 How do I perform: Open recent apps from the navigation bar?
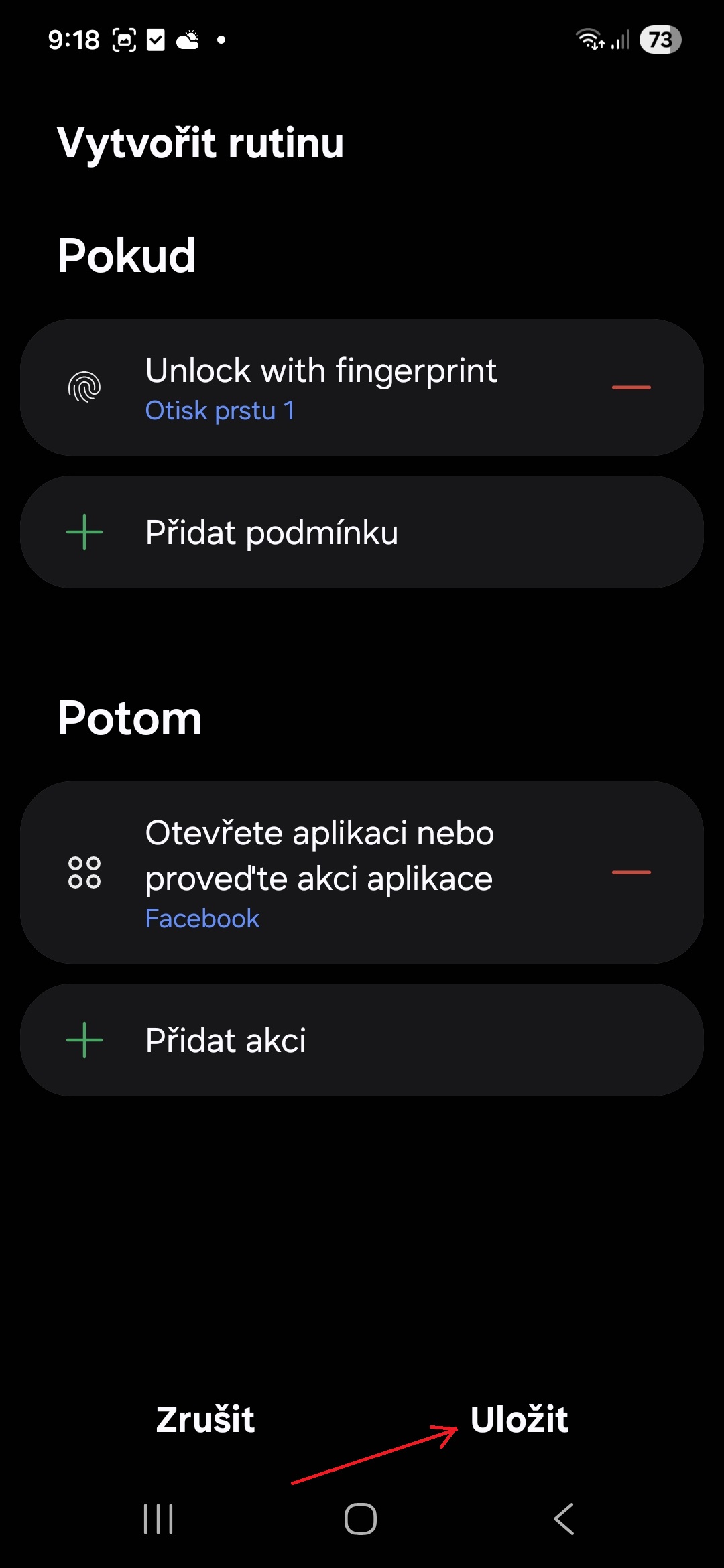point(158,1519)
